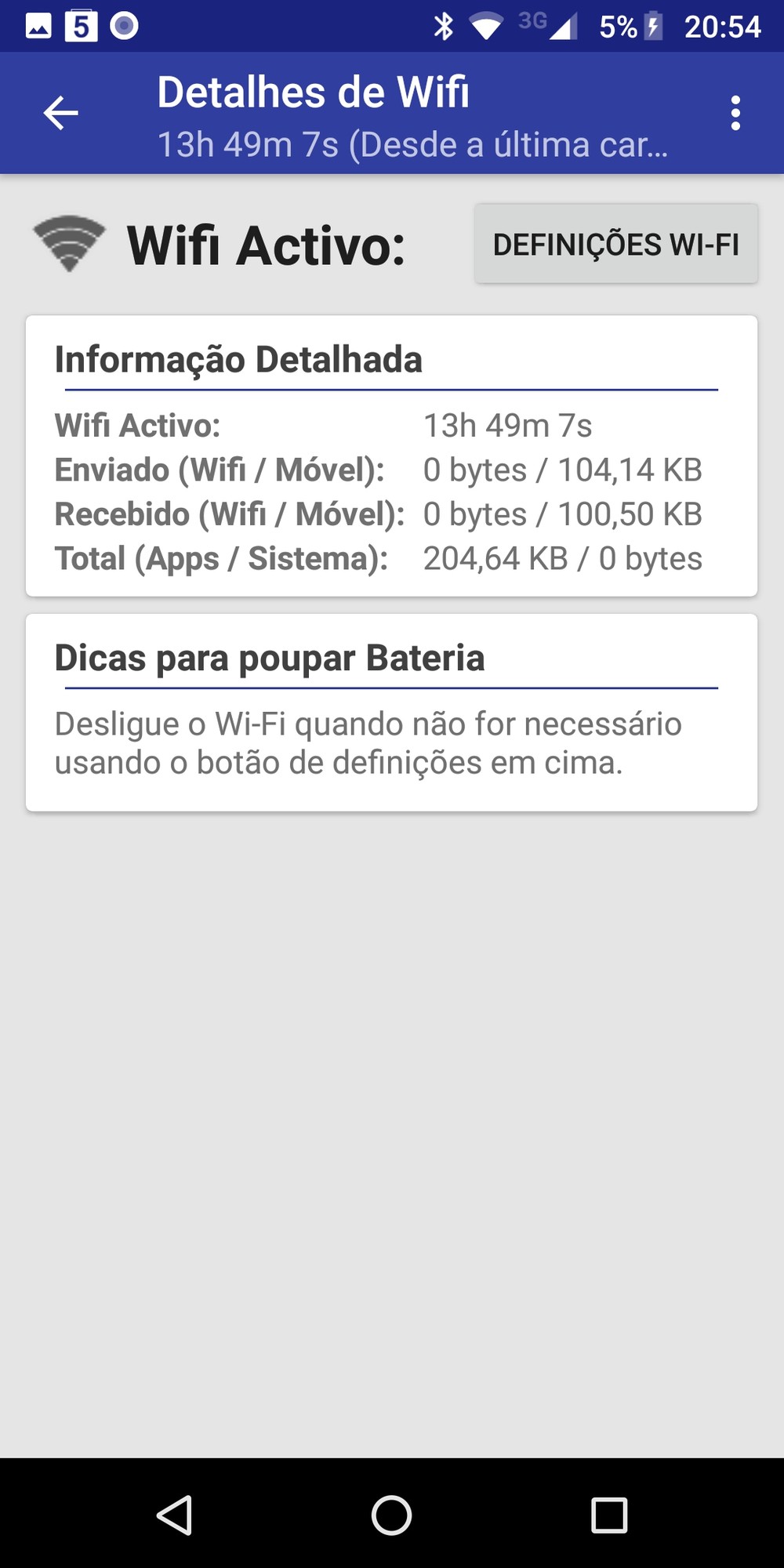
Task: Open the recent apps overview
Action: [609, 1514]
